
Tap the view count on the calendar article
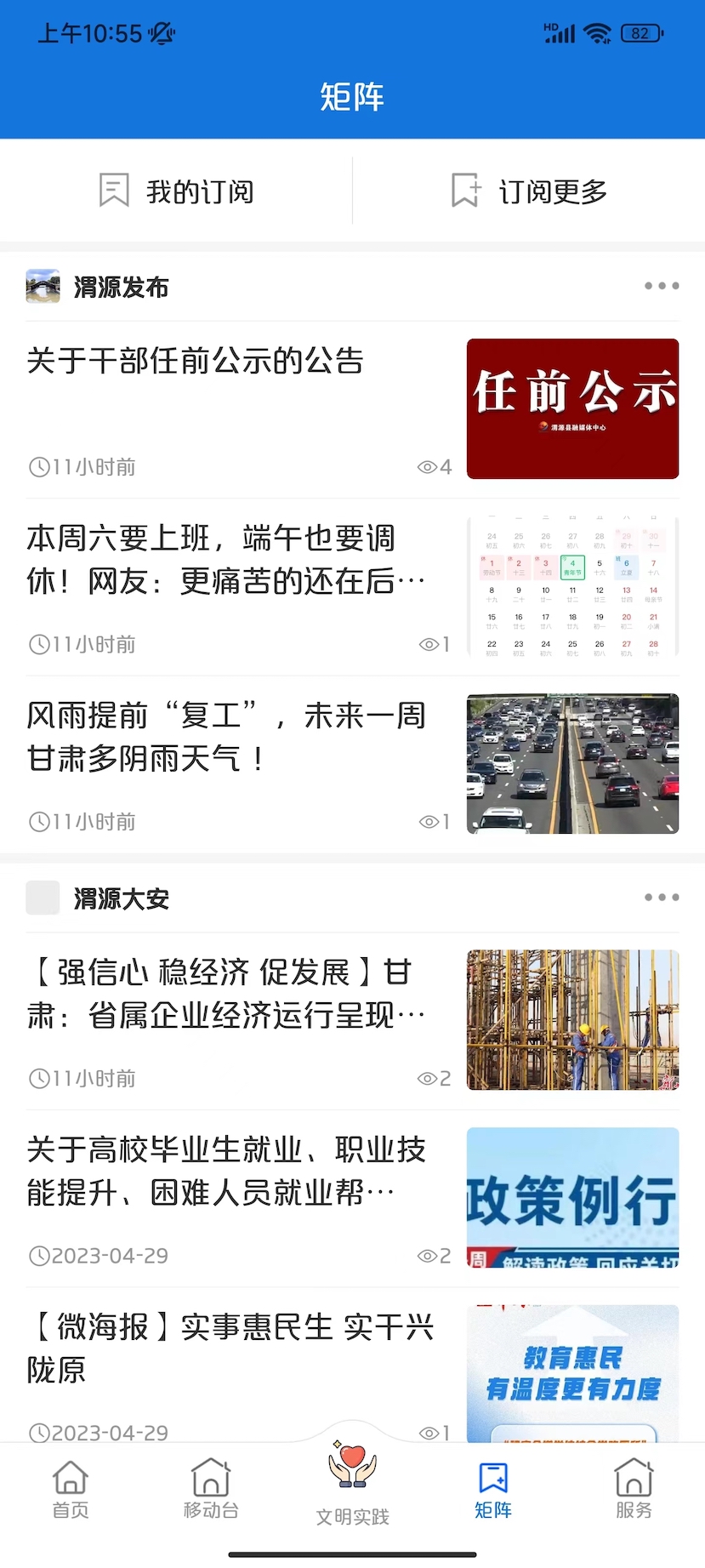tap(435, 644)
